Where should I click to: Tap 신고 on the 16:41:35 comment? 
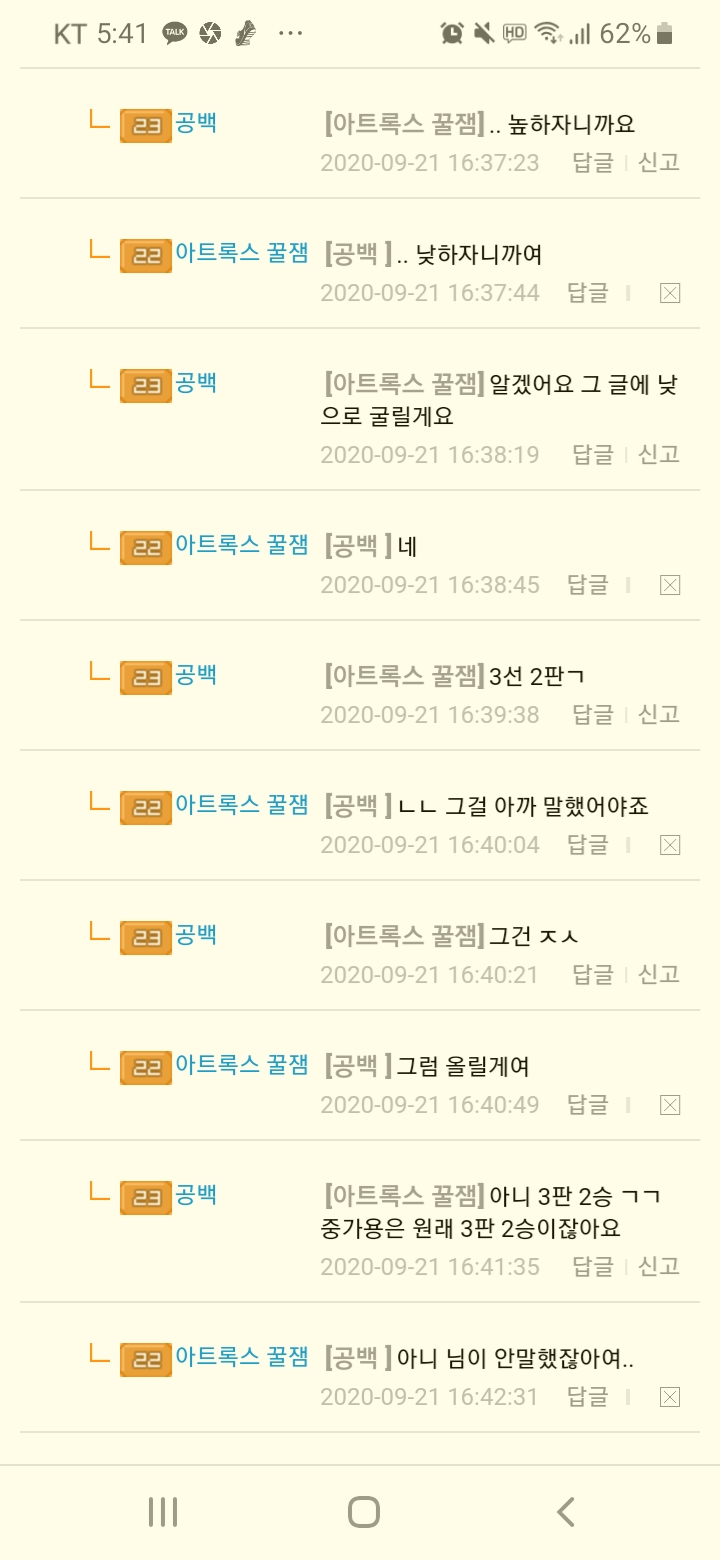pyautogui.click(x=659, y=1266)
